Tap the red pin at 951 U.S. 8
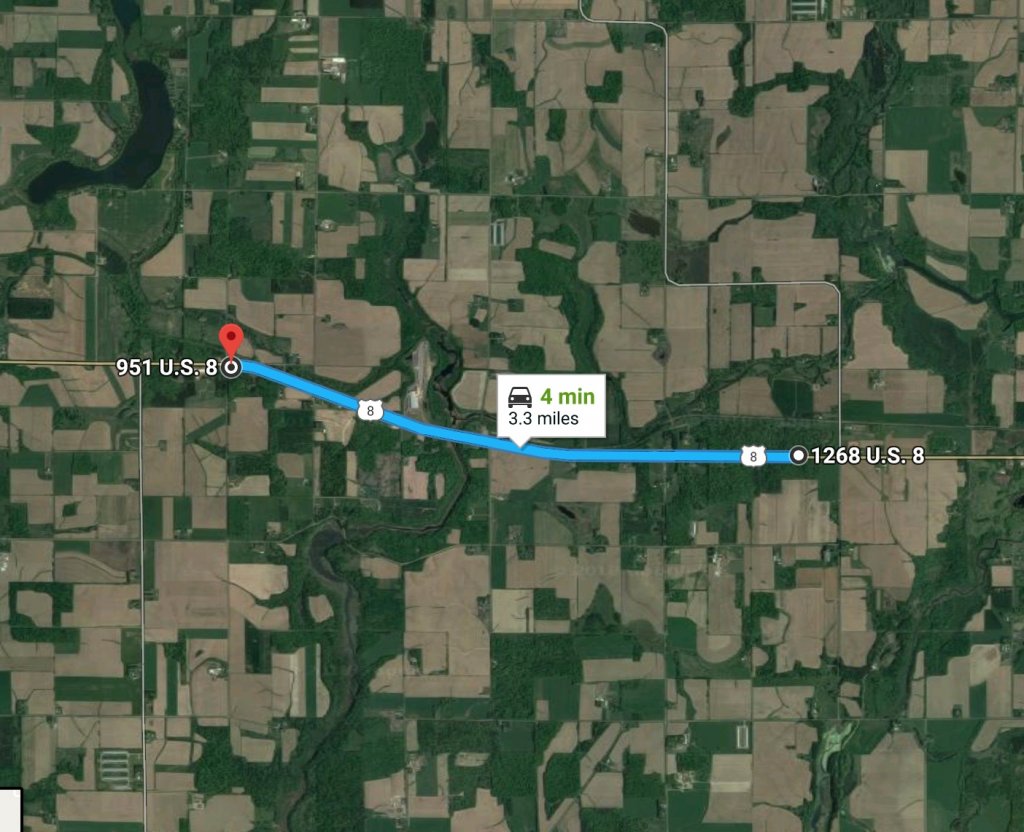 (x=231, y=340)
